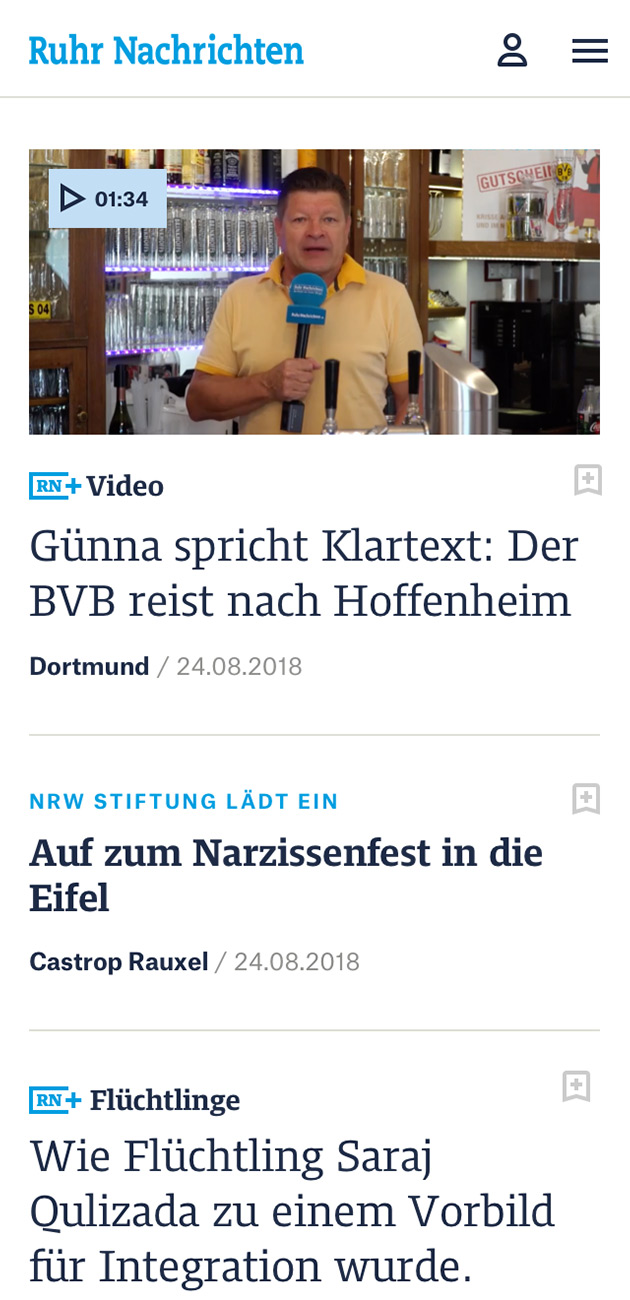This screenshot has height=1300, width=630.
Task: Open article about Flüchtling Saraj Qulizada
Action: (x=291, y=1212)
